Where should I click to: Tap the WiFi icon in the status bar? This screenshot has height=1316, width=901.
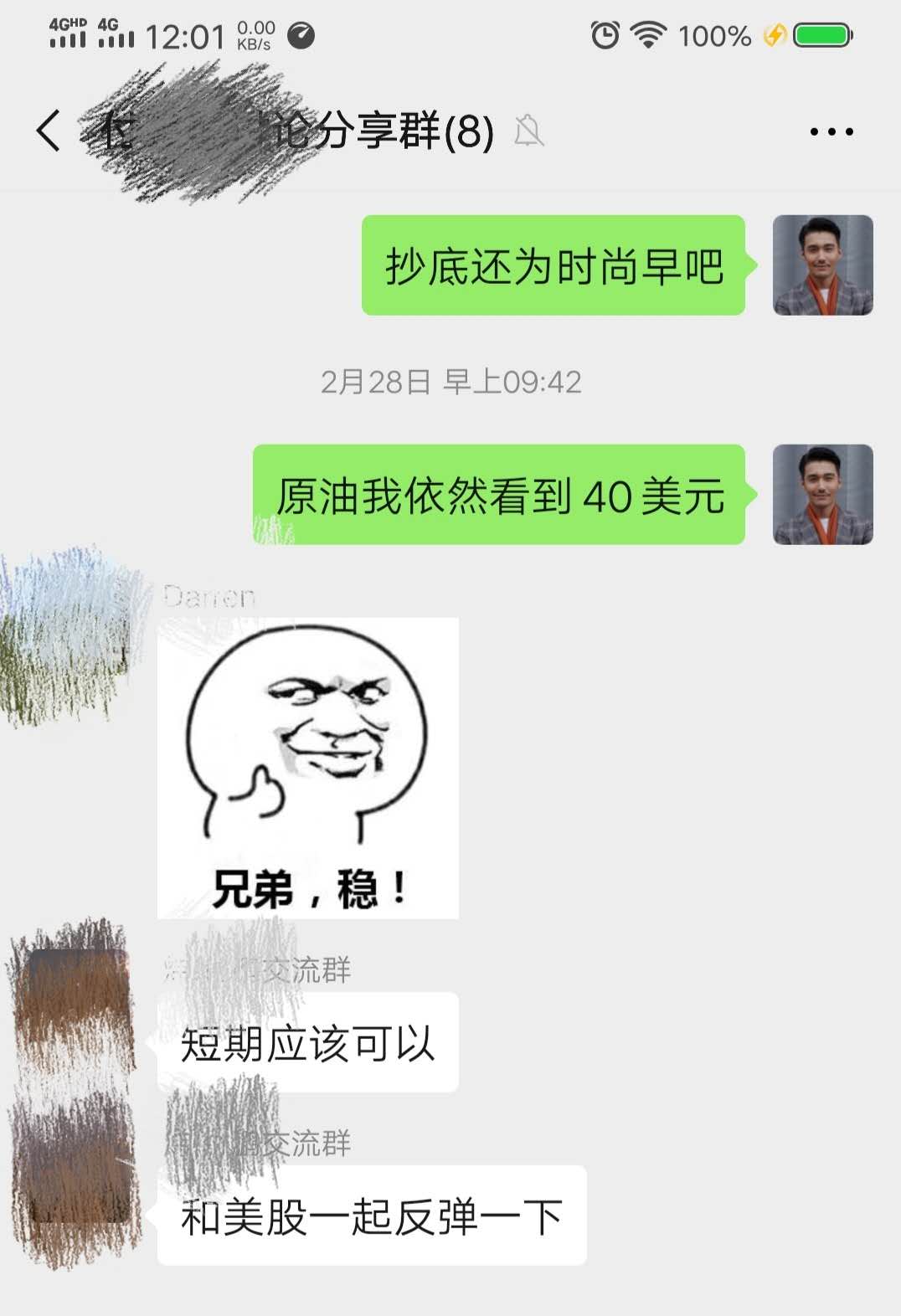tap(649, 34)
